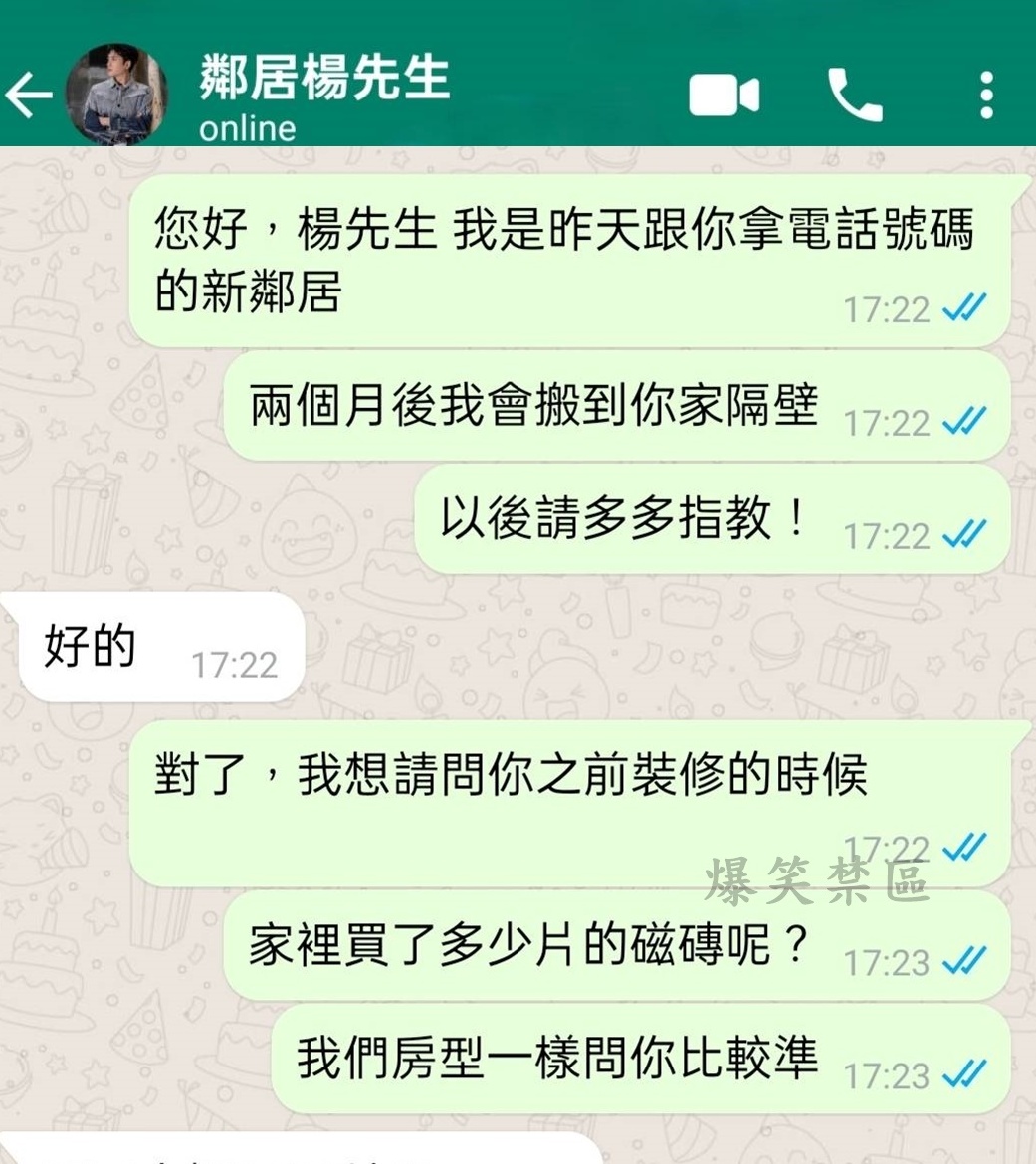Open 鄰居楊先生's profile picture
This screenshot has width=1036, height=1164.
click(116, 96)
